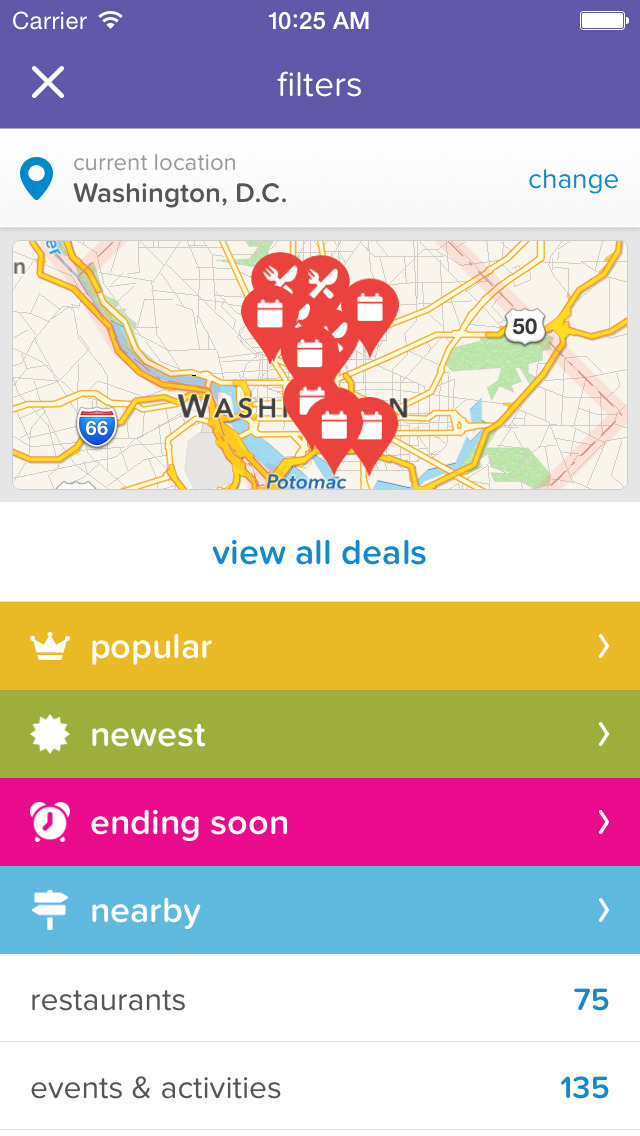Show the newest deals

[320, 734]
